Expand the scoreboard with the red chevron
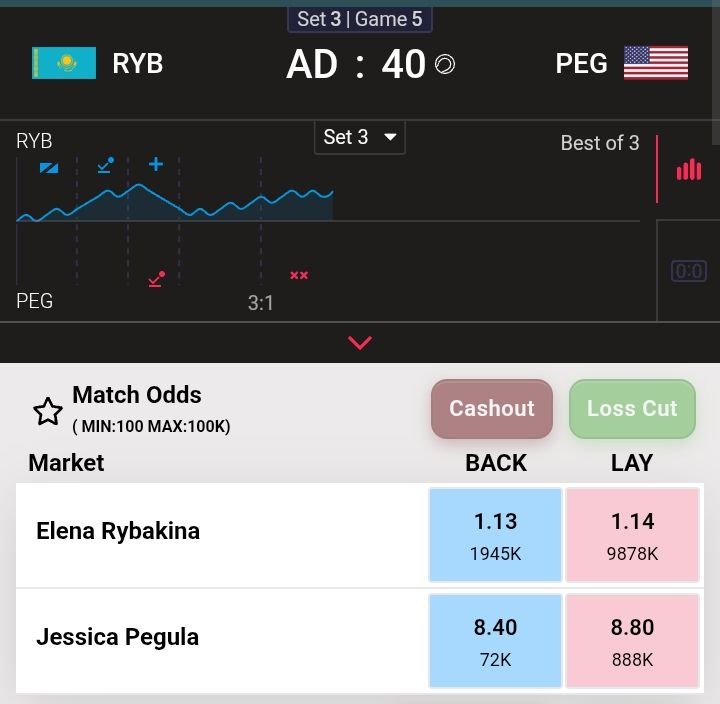This screenshot has width=720, height=704. (360, 343)
